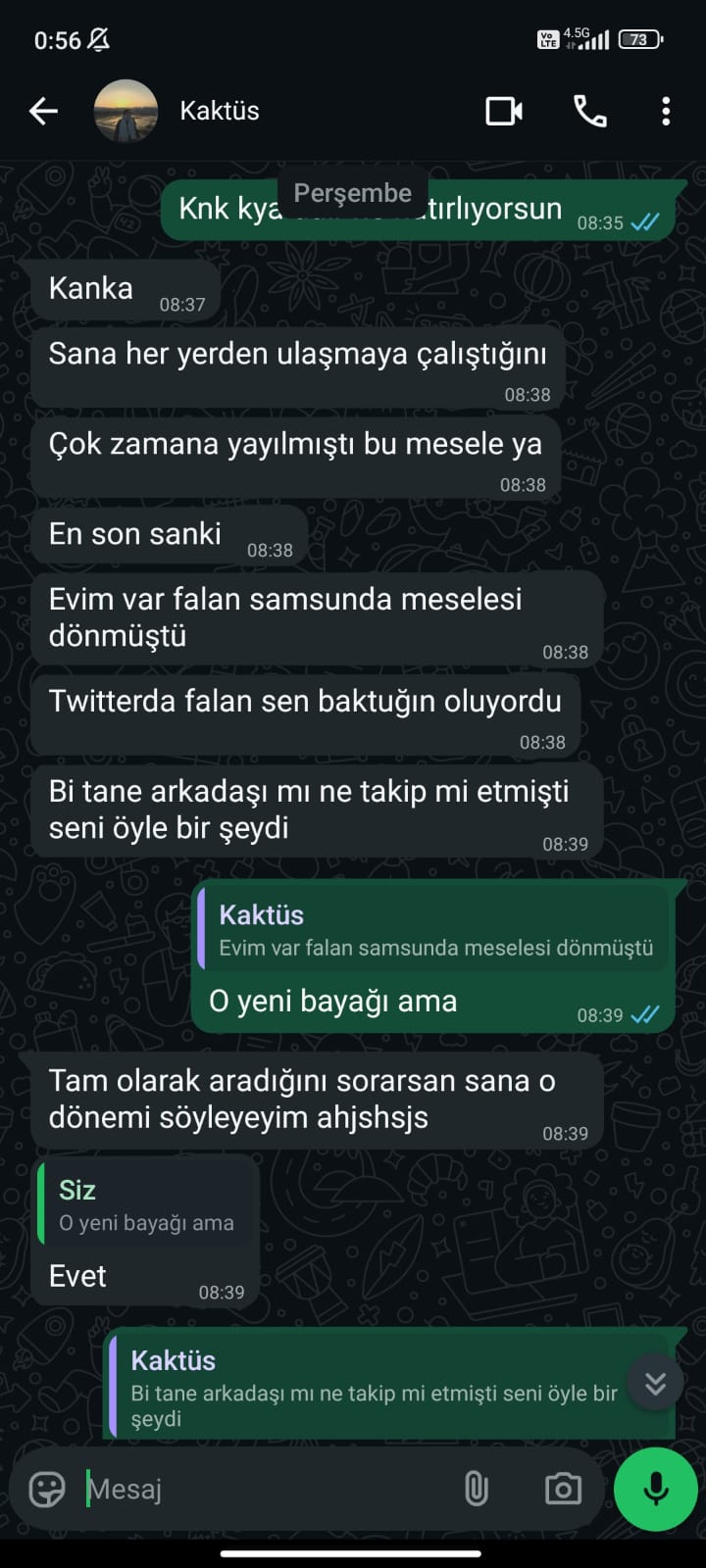This screenshot has width=706, height=1568.
Task: Attach a file with the paperclip
Action: point(477,1489)
